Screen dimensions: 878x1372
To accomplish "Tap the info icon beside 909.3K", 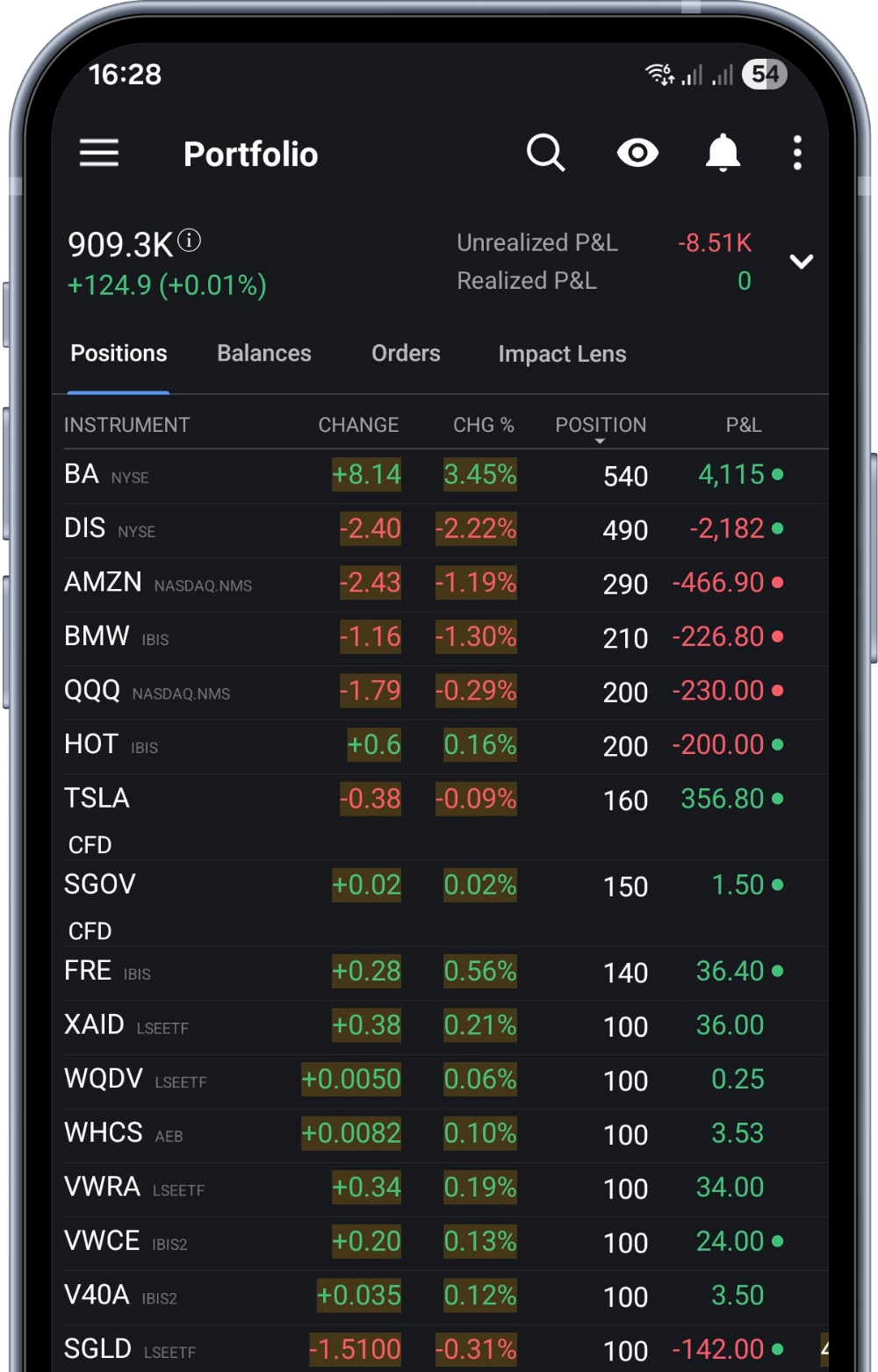I will [189, 238].
